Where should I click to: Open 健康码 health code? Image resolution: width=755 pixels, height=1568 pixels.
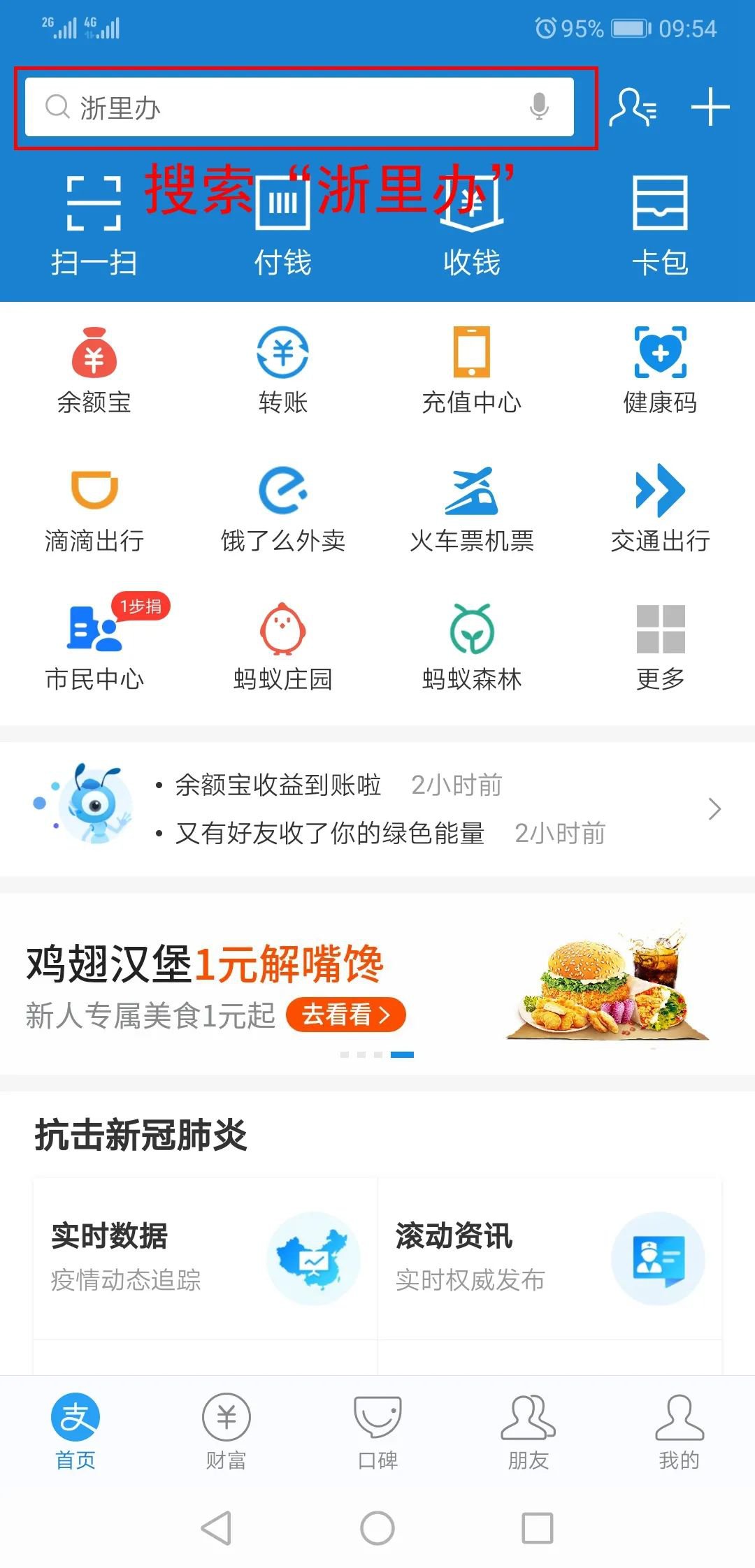coord(660,370)
